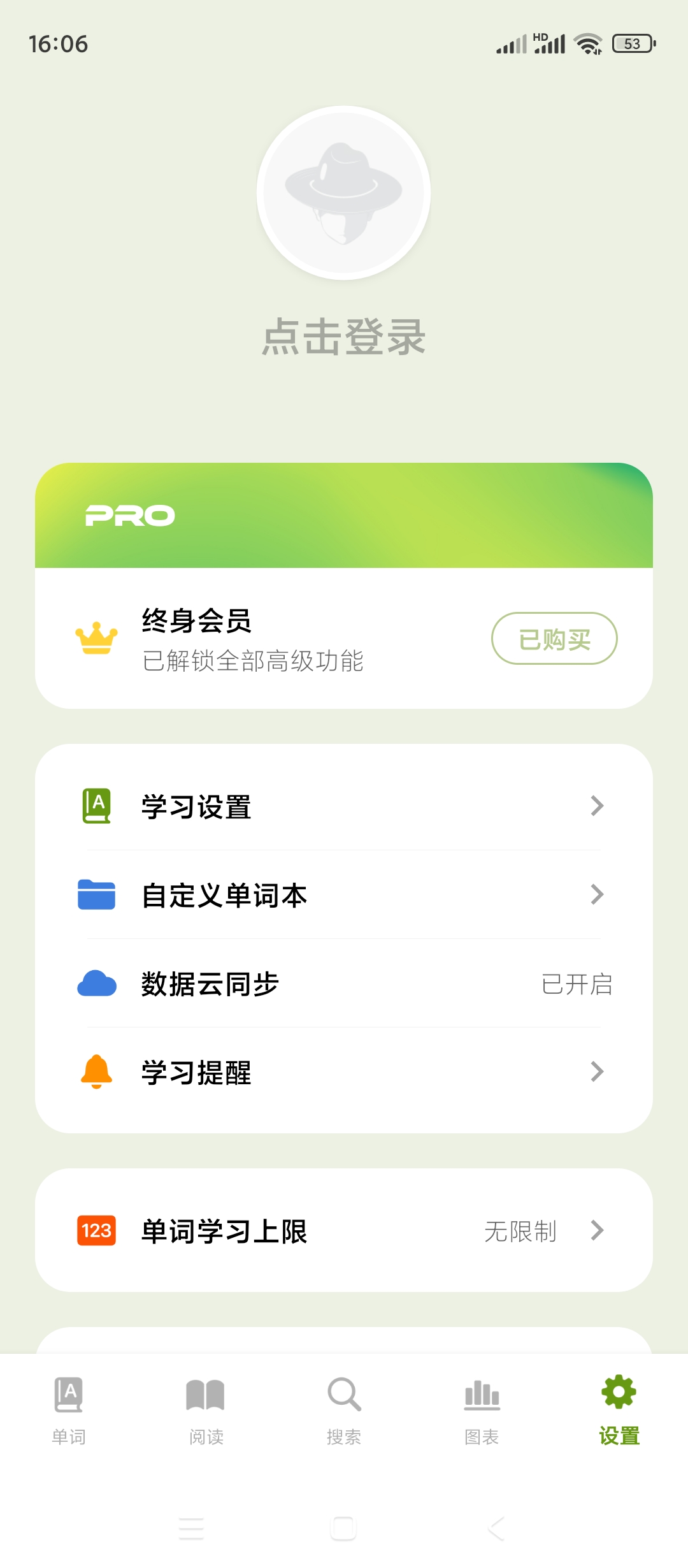
Task: Tap the 已购买 membership button
Action: (554, 639)
